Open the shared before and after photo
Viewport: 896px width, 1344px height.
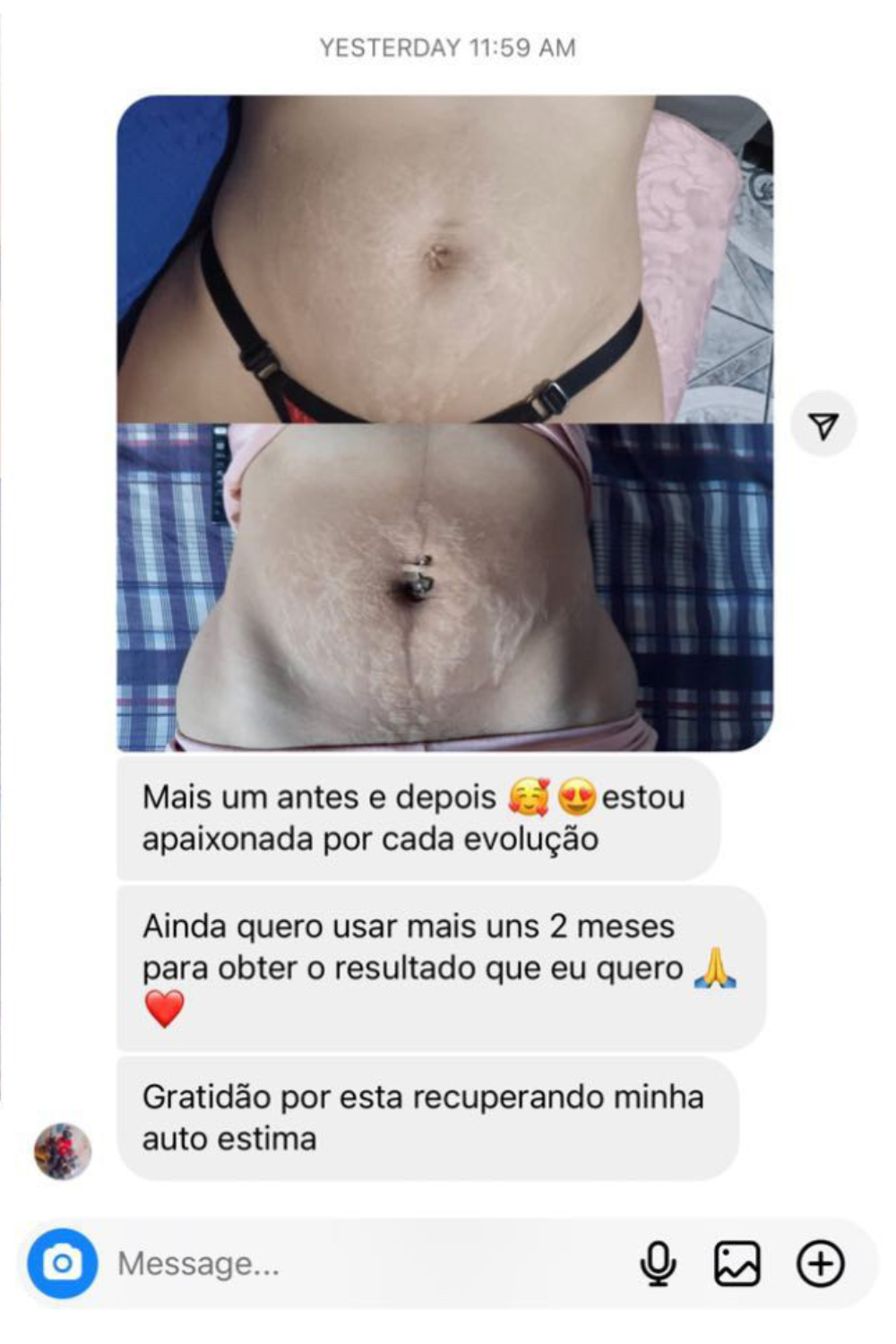pos(445,423)
